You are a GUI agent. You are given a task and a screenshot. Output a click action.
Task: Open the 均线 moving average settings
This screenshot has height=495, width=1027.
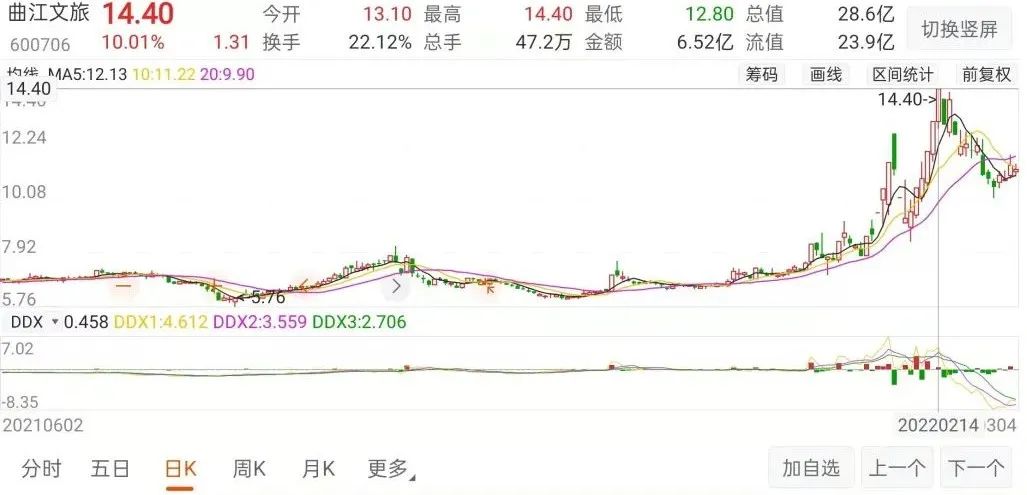[20, 74]
